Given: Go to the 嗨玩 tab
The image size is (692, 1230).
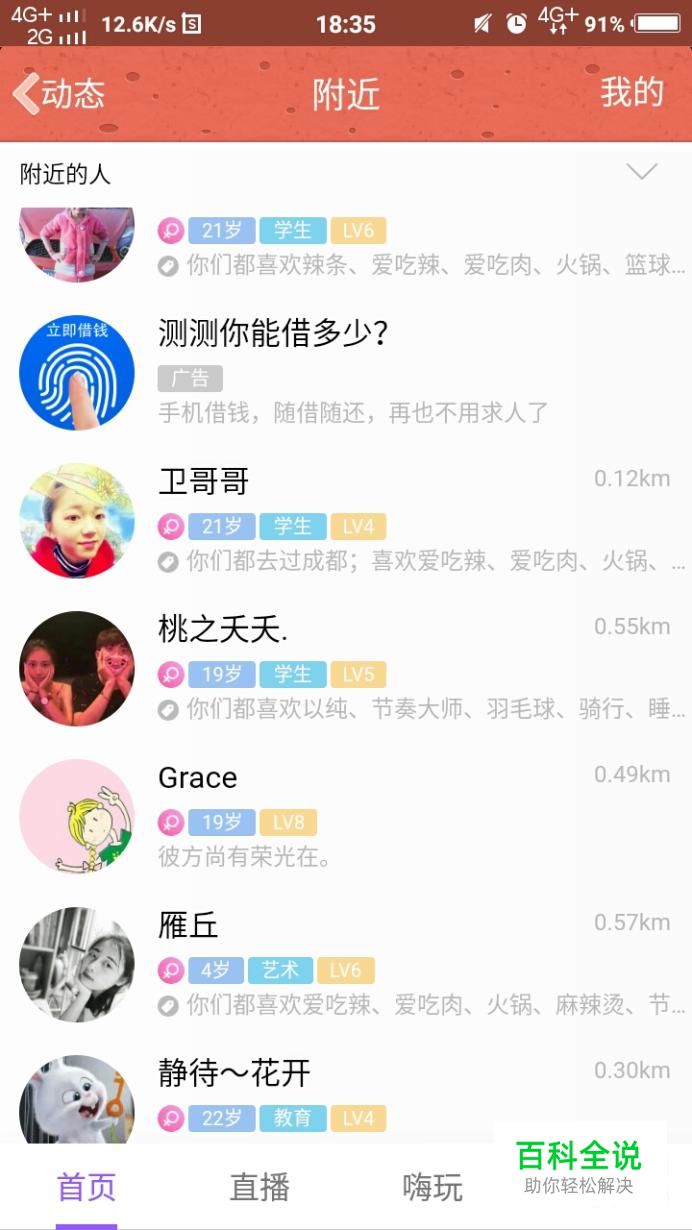Looking at the screenshot, I should click(432, 1187).
